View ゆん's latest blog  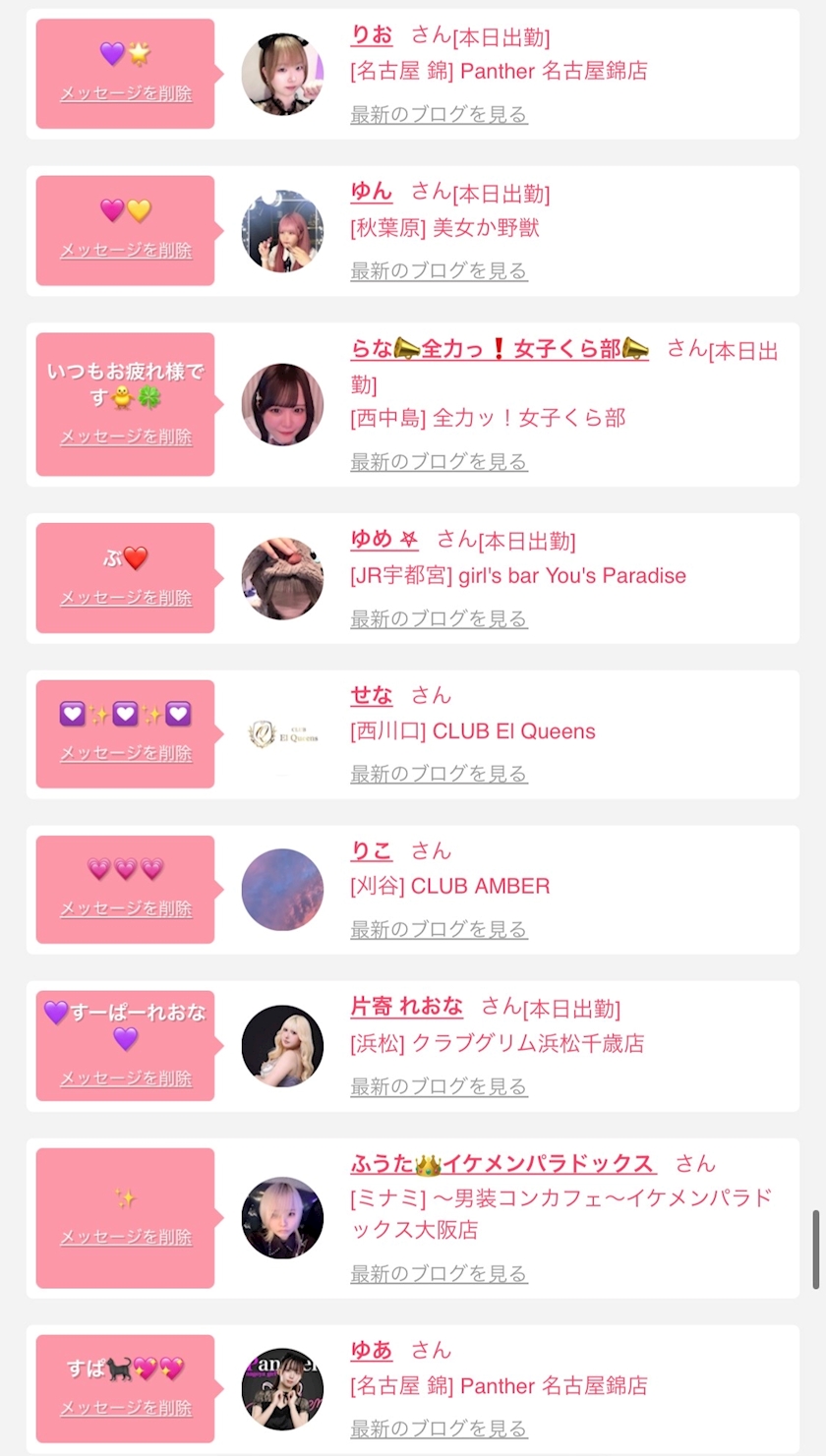[440, 270]
